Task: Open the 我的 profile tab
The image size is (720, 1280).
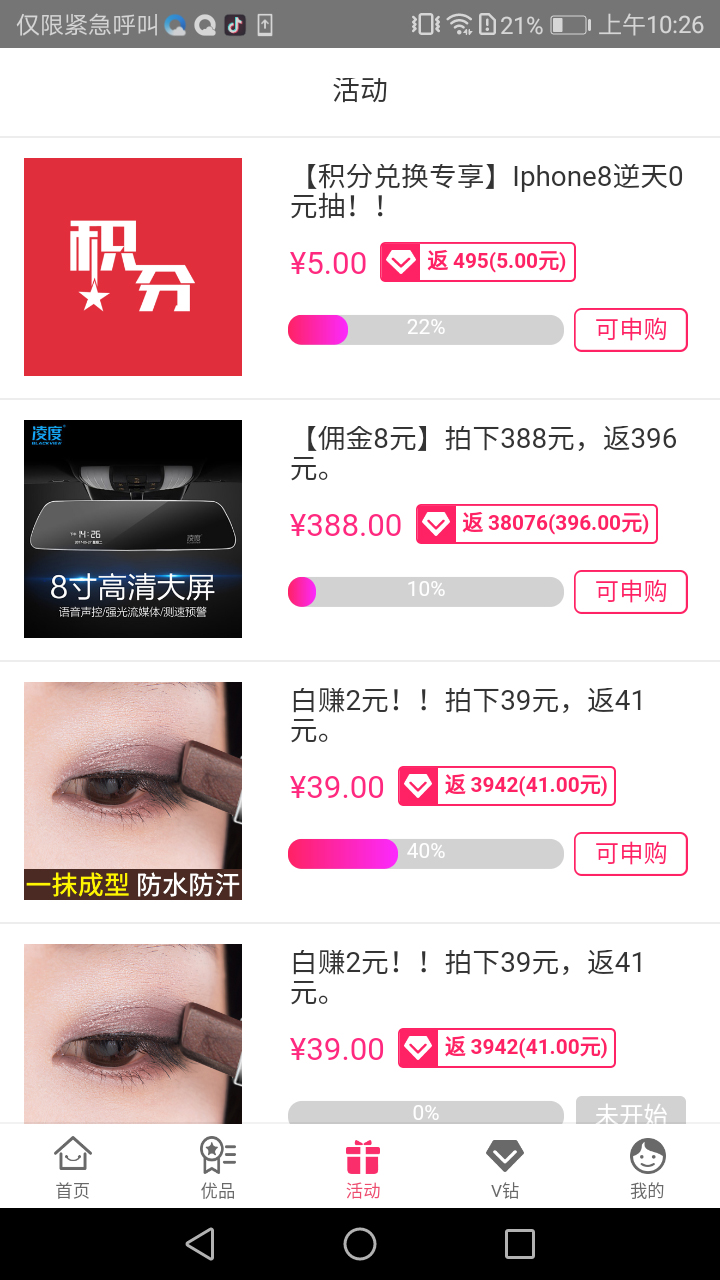Action: [647, 1168]
